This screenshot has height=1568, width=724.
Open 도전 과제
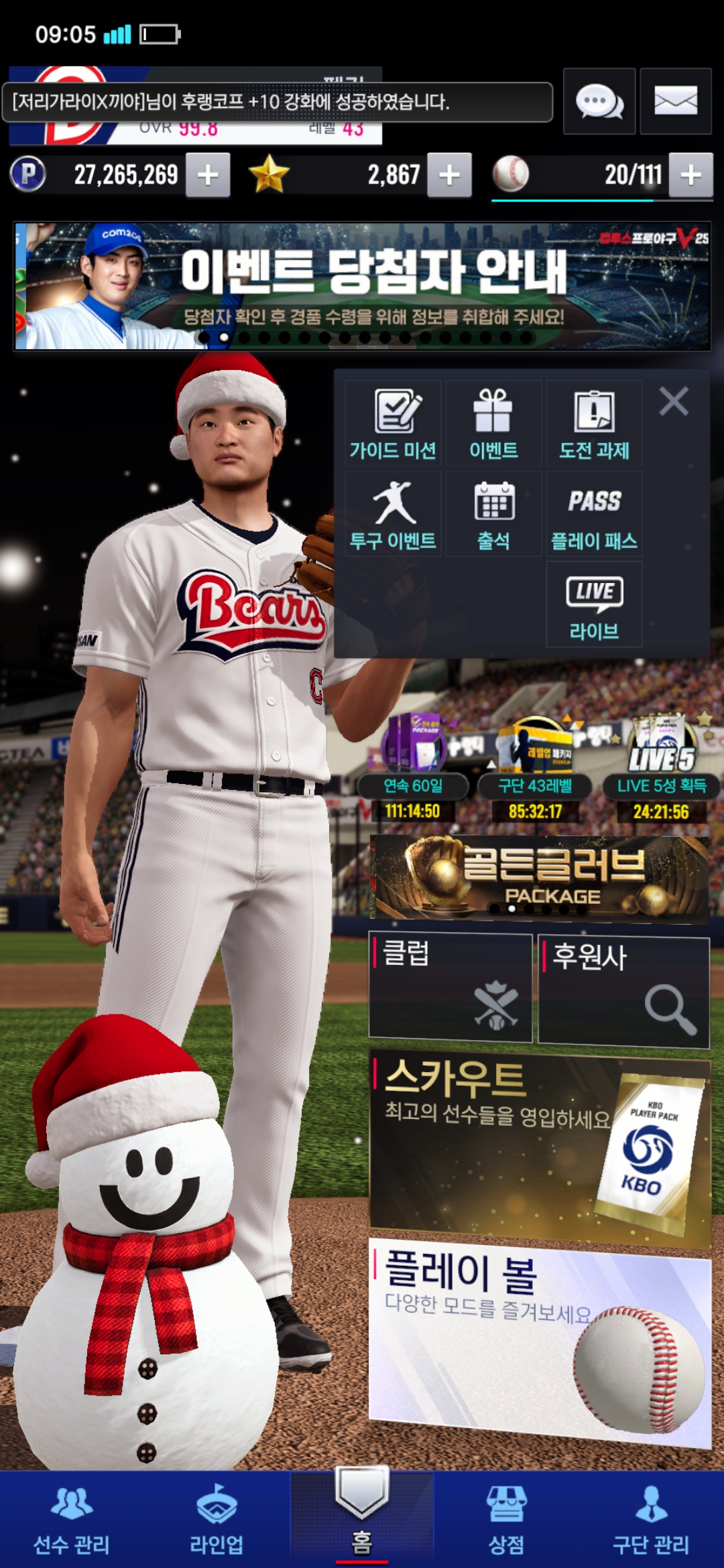coord(594,423)
